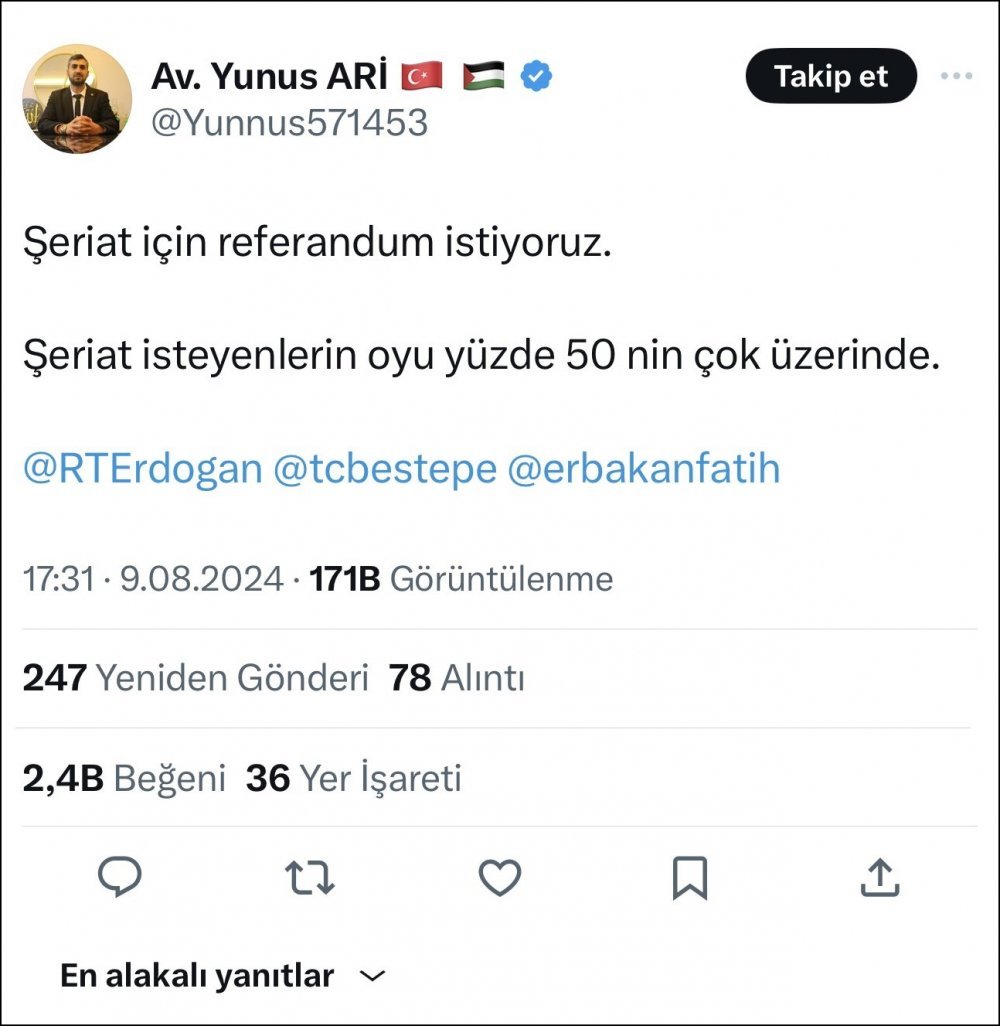
Task: View the 2,4B Beğeni likes list
Action: [124, 778]
